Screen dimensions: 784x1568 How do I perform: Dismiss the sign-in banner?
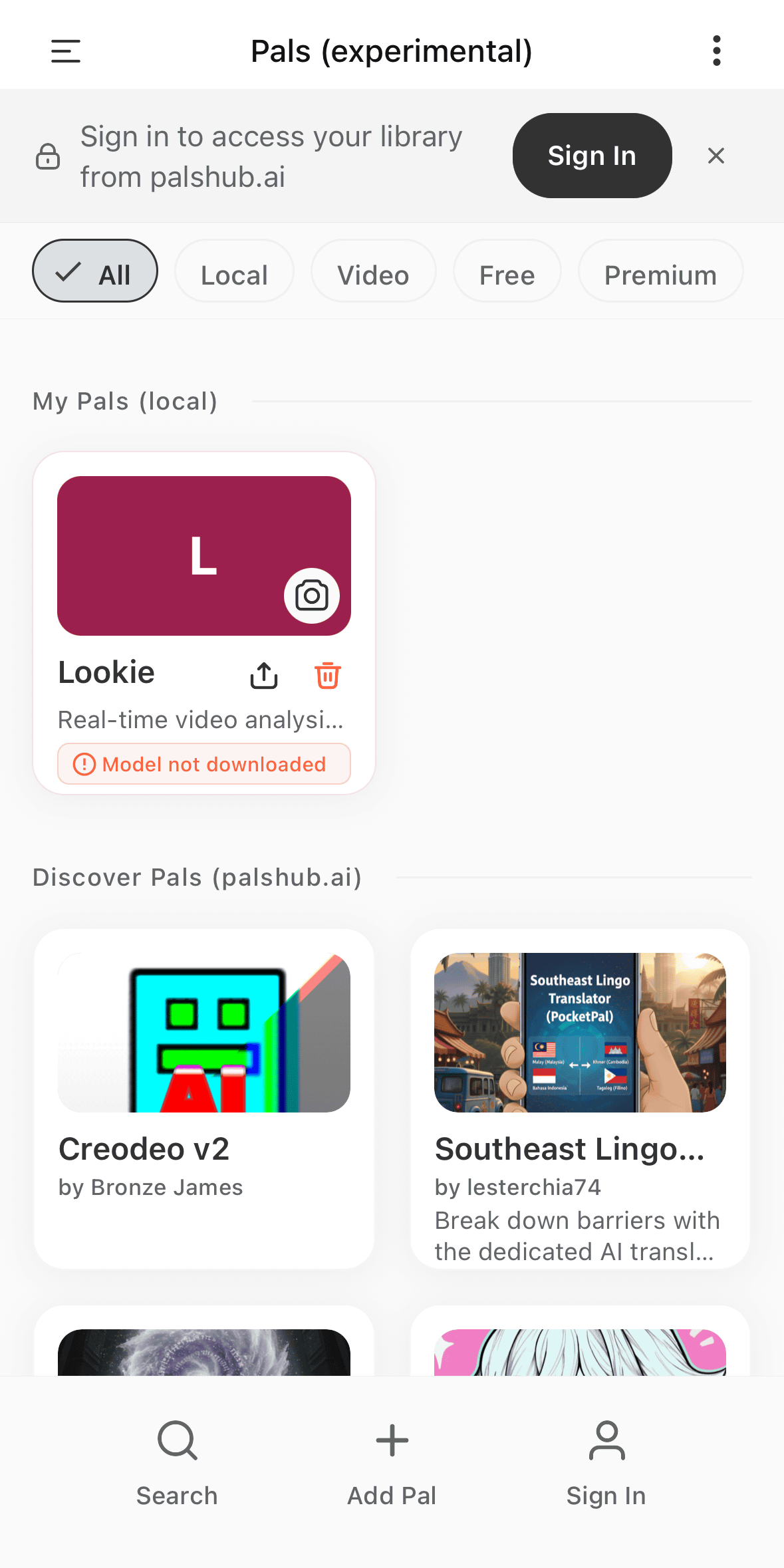pyautogui.click(x=716, y=156)
